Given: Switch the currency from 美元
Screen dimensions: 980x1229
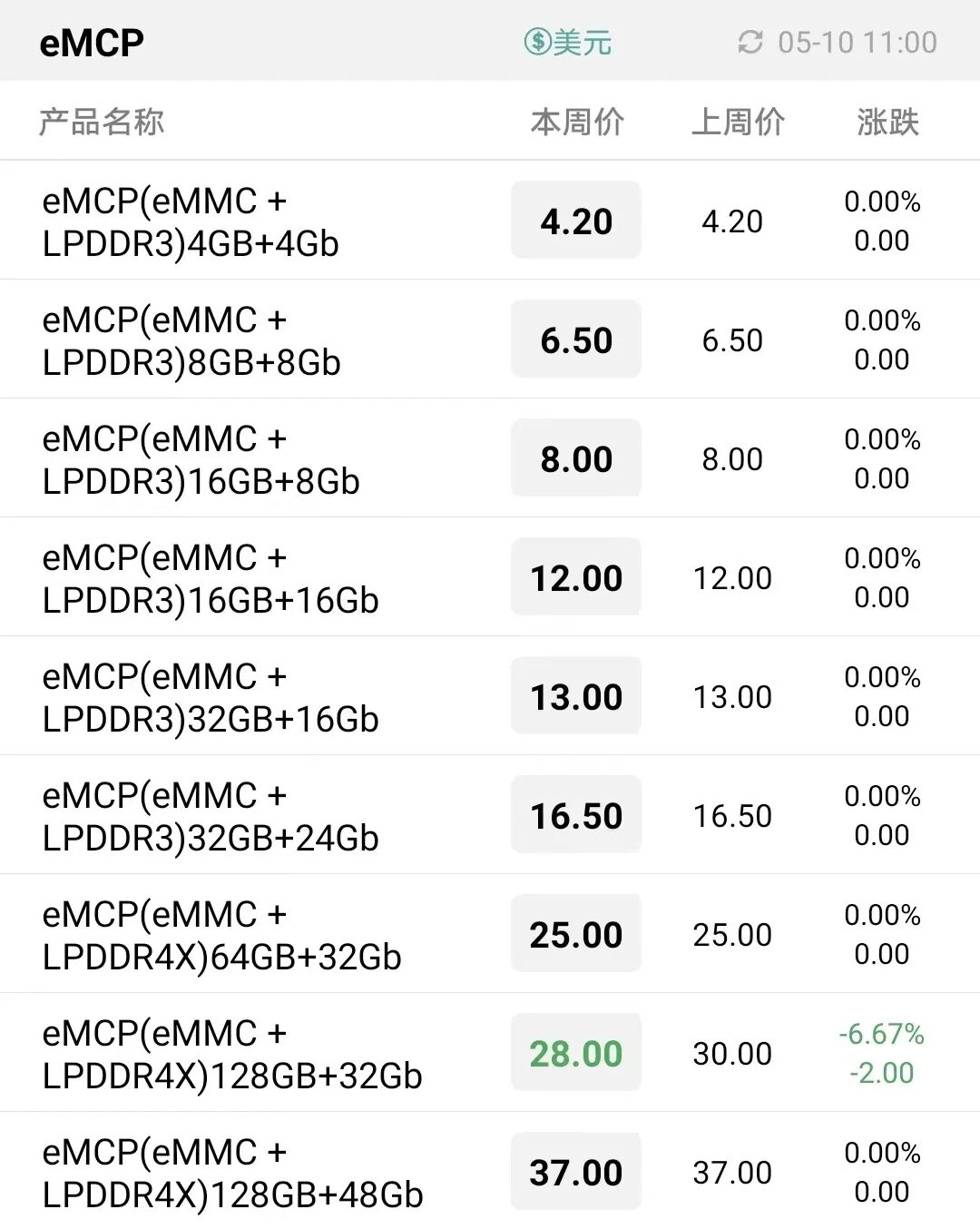Looking at the screenshot, I should point(568,42).
